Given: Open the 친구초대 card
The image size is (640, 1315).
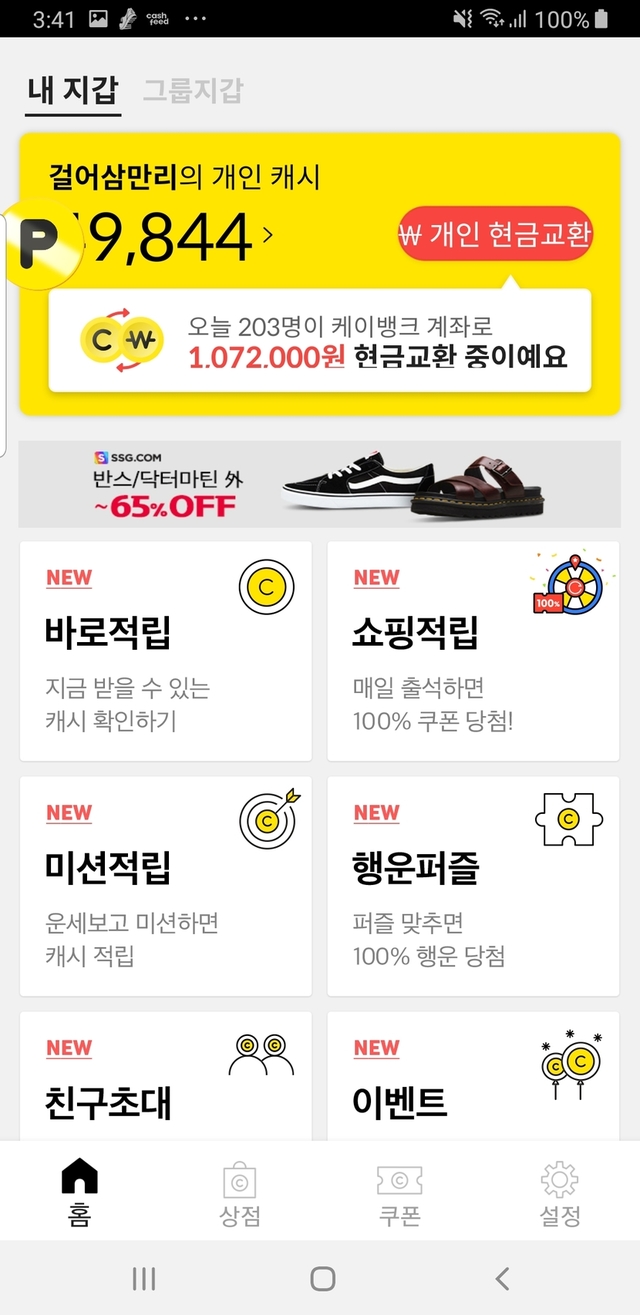Looking at the screenshot, I should 166,1076.
